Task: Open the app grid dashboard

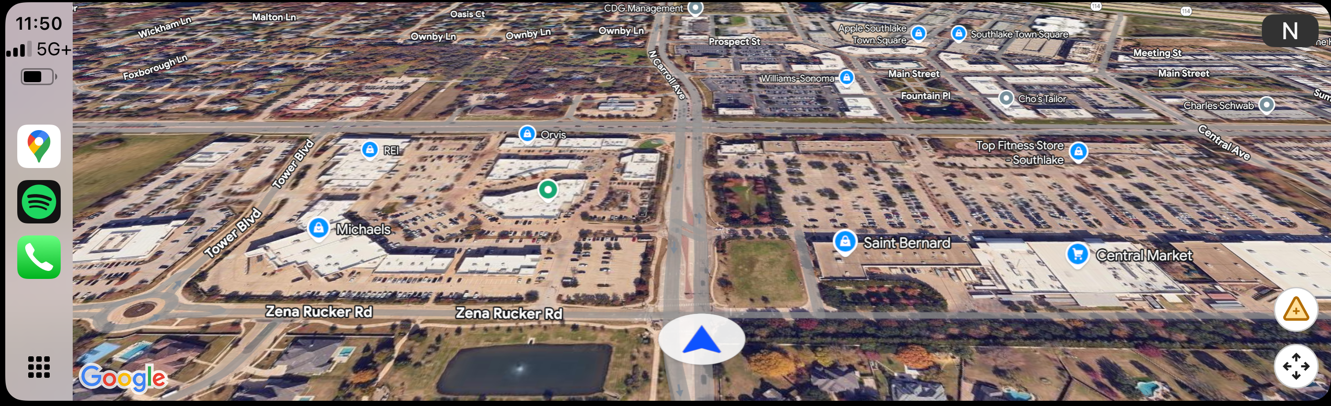Action: pos(39,367)
